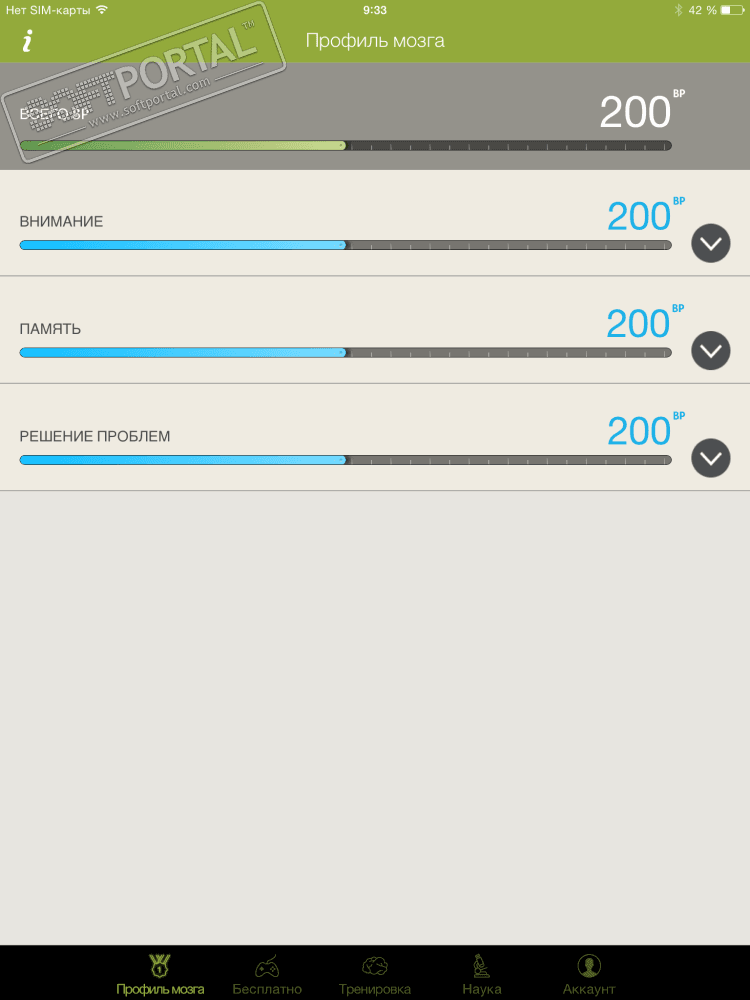Open the info icon
The height and width of the screenshot is (1000, 750).
pyautogui.click(x=27, y=41)
